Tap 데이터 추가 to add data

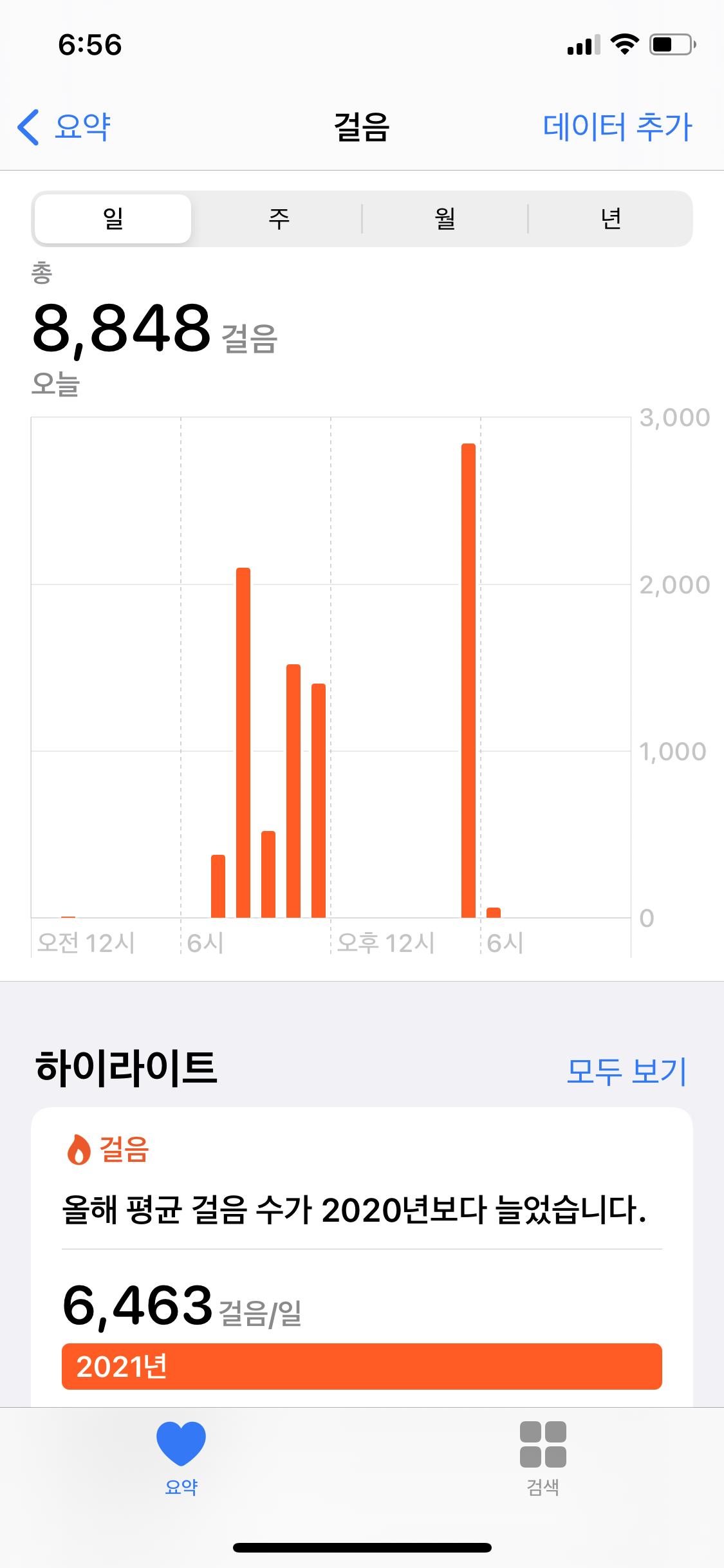point(617,126)
